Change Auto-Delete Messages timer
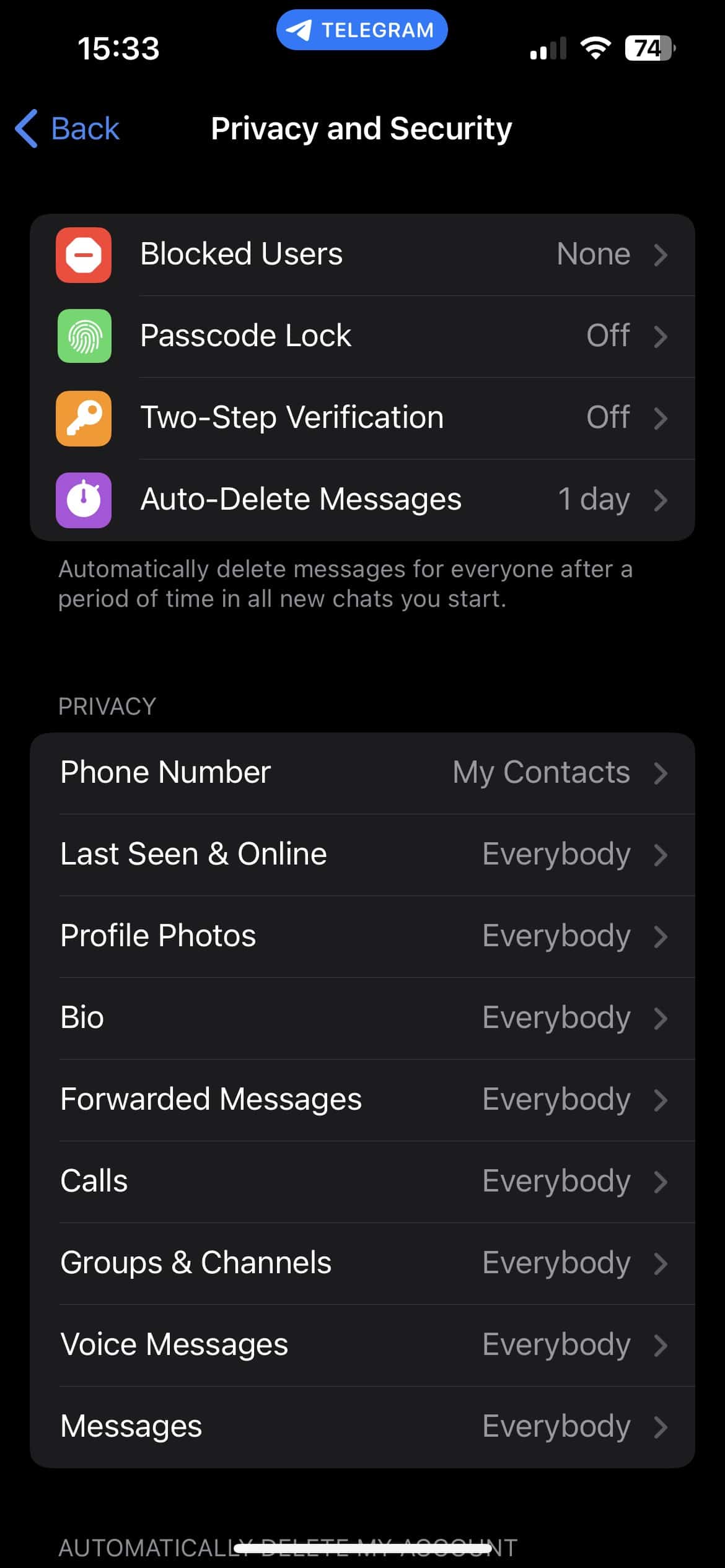Screen dimensions: 725x1568 pyautogui.click(x=362, y=500)
